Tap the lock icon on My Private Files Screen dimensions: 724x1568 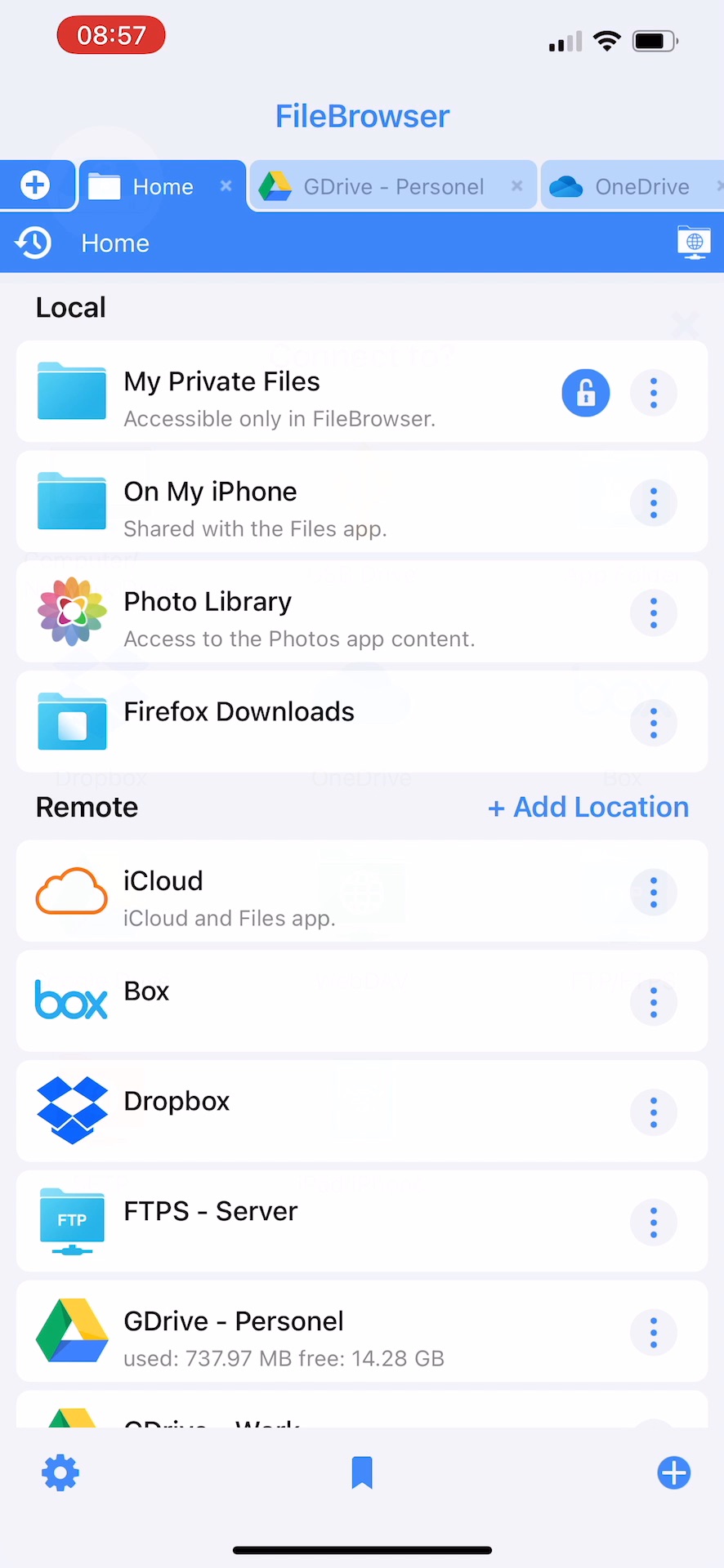(586, 393)
